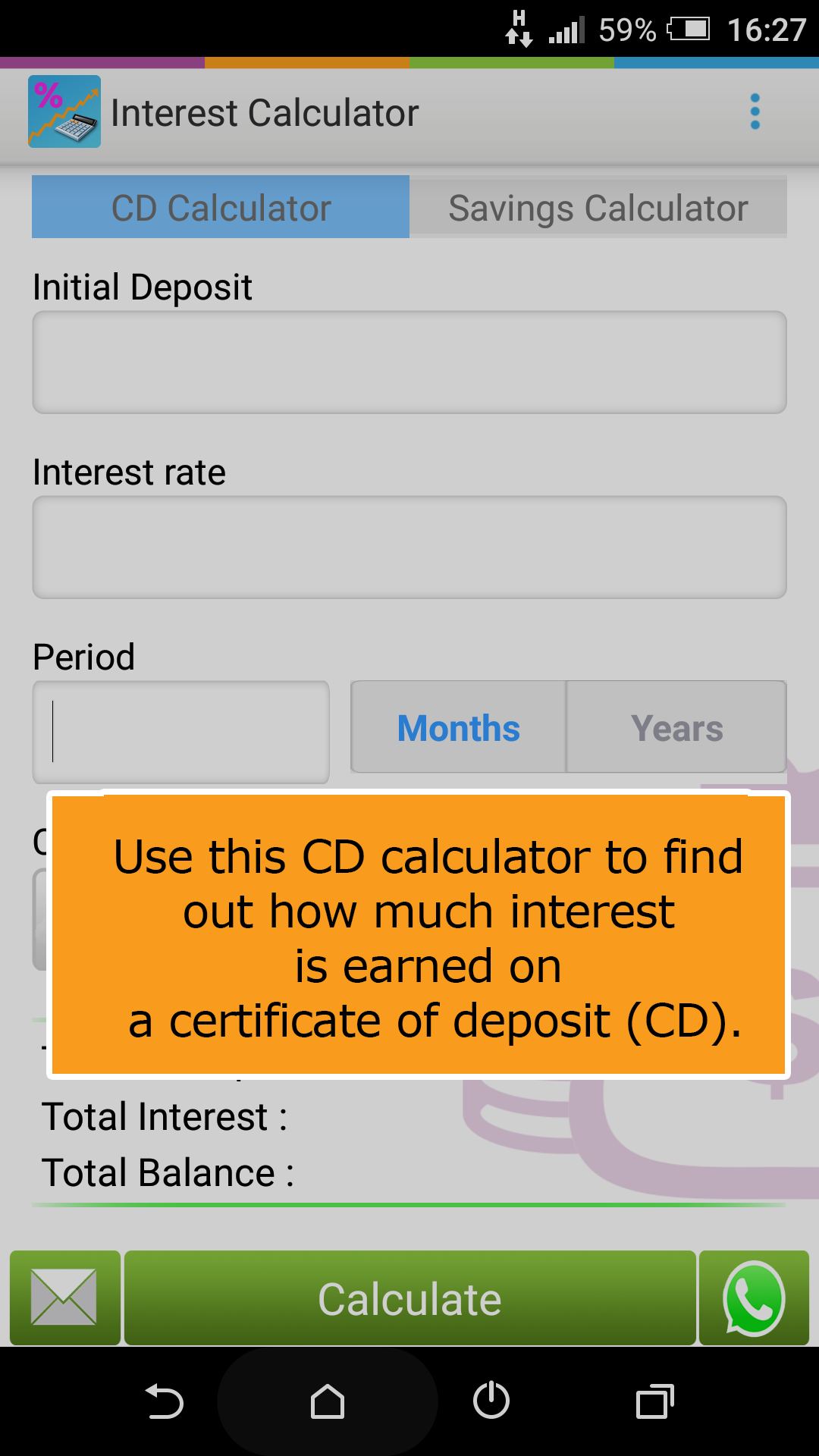Switch to the Savings Calculator tab

click(x=598, y=207)
